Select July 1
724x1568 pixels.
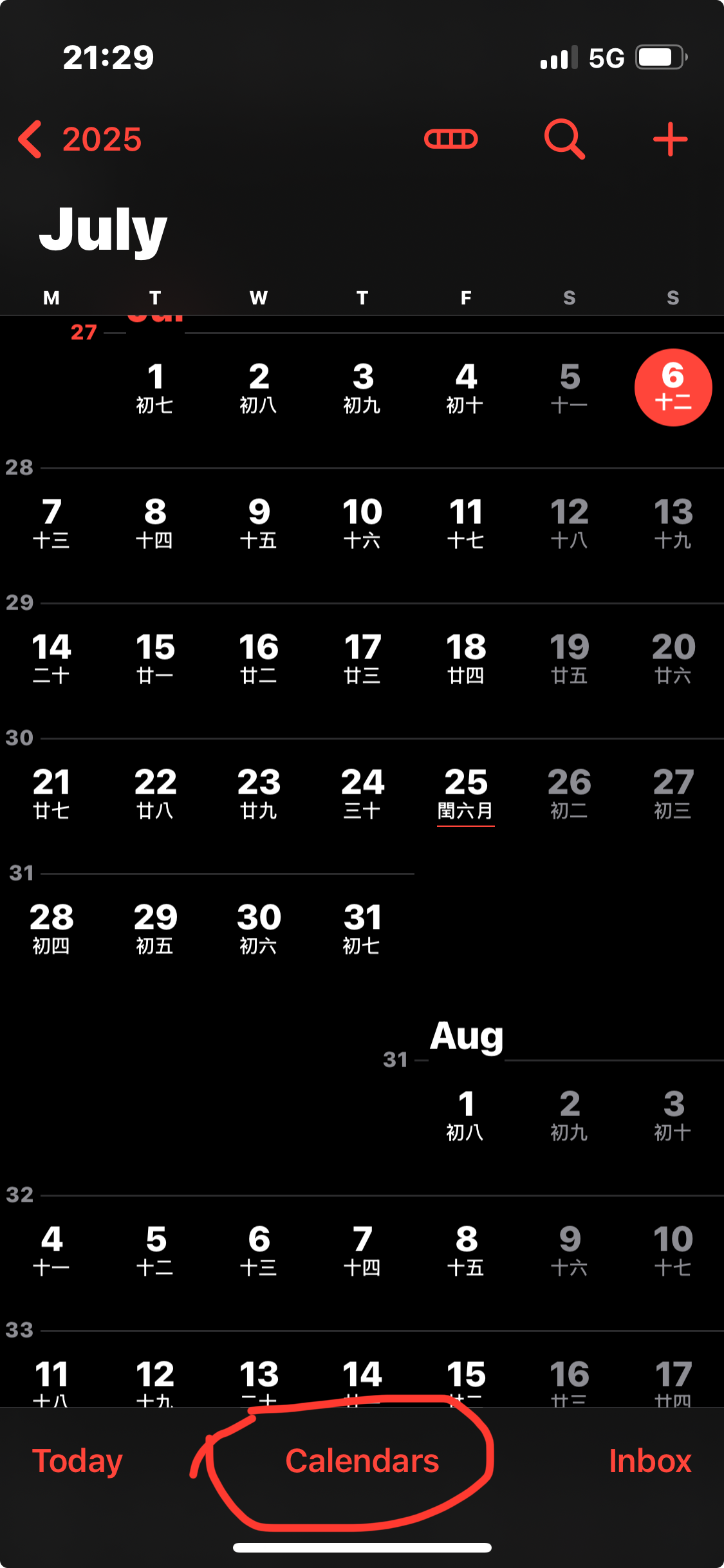(155, 387)
